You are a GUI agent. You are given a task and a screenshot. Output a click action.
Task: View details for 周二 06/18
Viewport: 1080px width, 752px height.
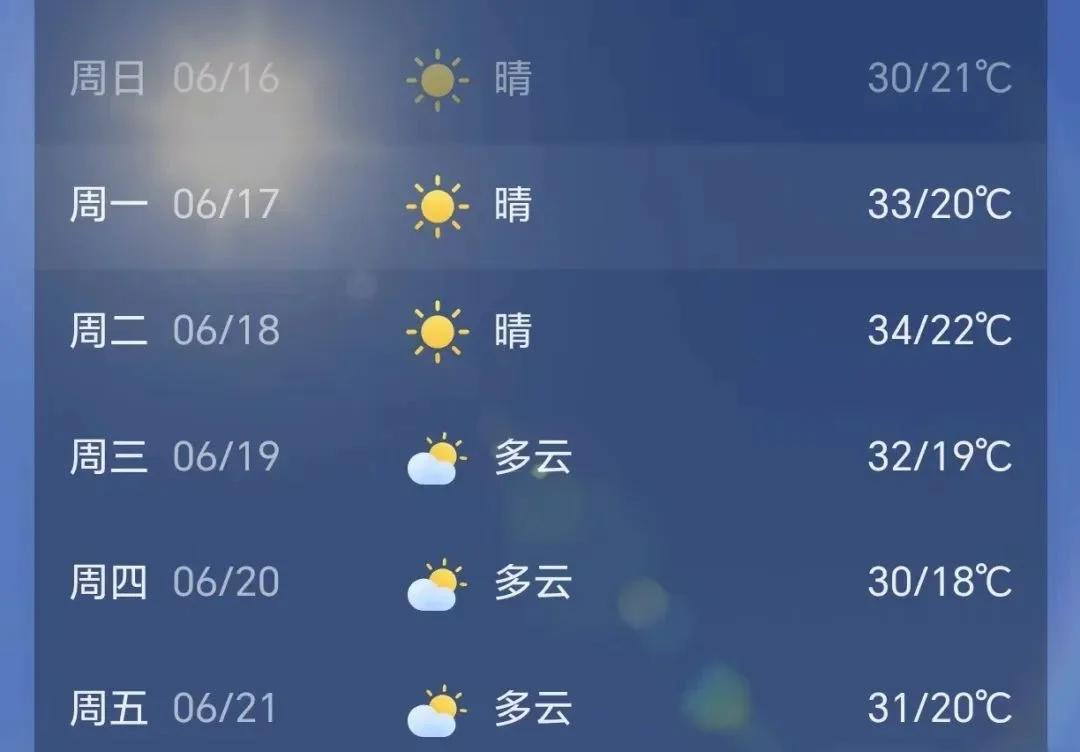coord(540,330)
